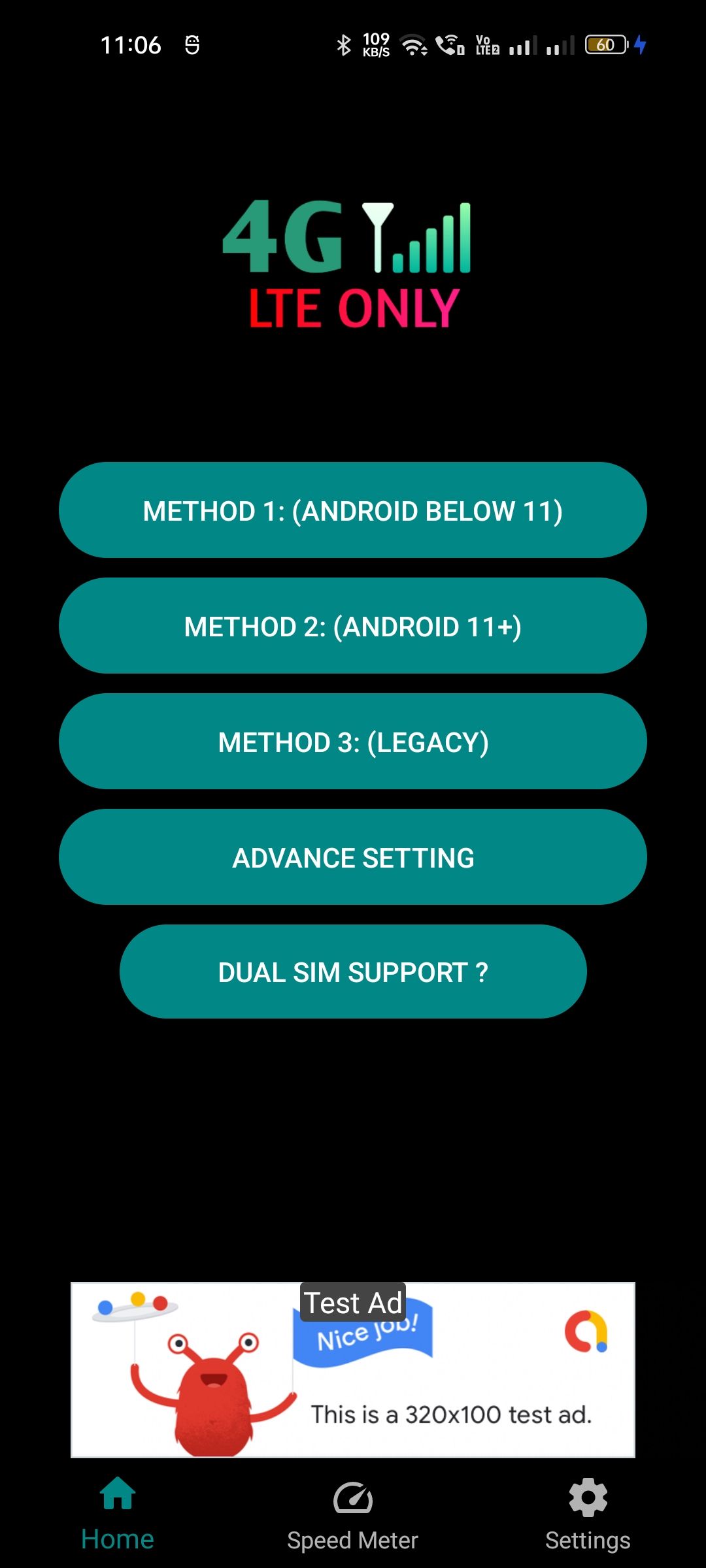Tap the Dual SIM Support button

pos(353,972)
